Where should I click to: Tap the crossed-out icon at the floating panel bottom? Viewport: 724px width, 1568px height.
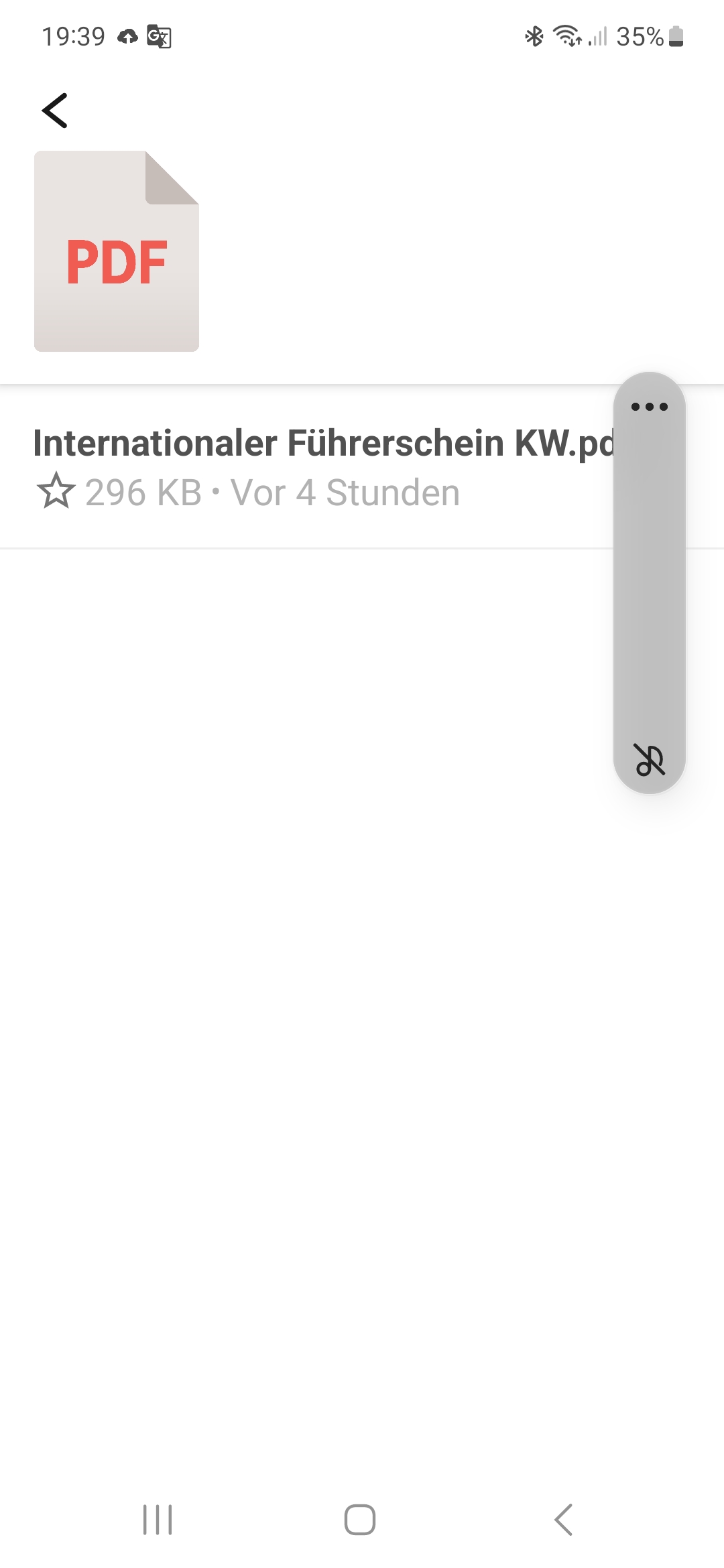pos(649,760)
